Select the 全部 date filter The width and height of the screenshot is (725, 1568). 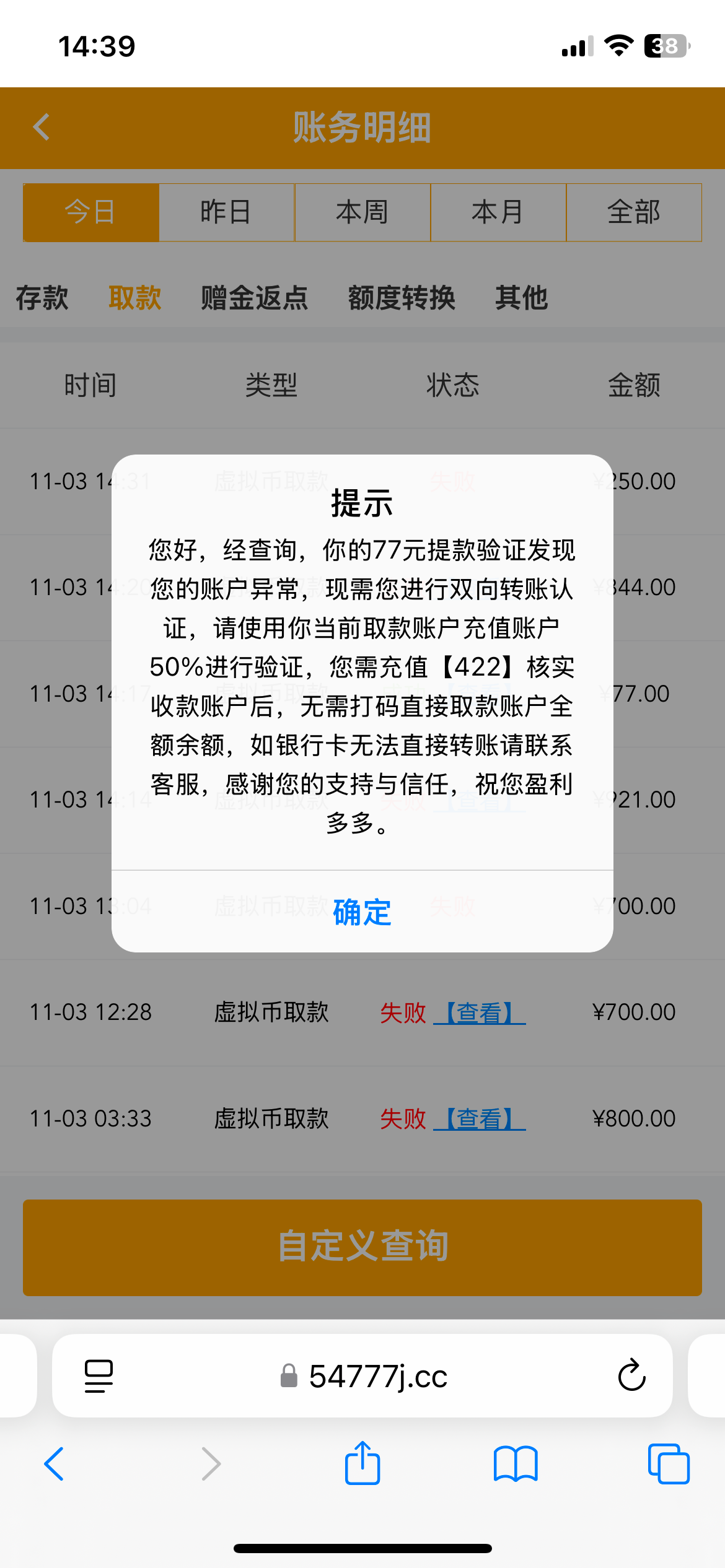635,212
